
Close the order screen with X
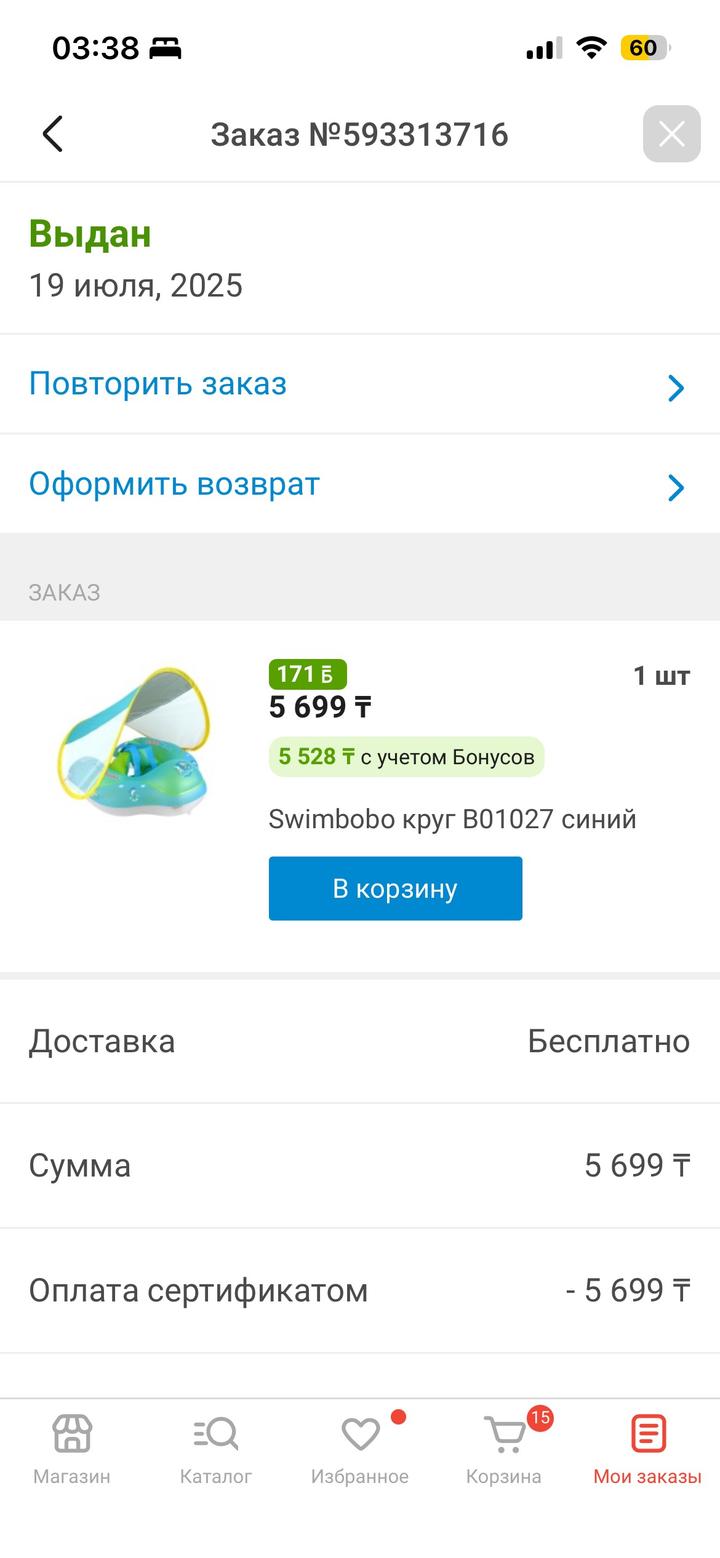point(671,134)
